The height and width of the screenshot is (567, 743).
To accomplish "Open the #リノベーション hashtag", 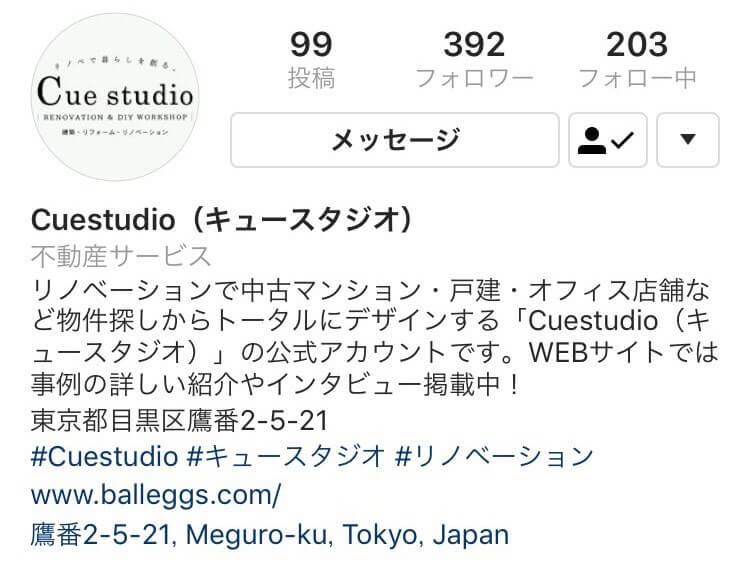I will [494, 457].
